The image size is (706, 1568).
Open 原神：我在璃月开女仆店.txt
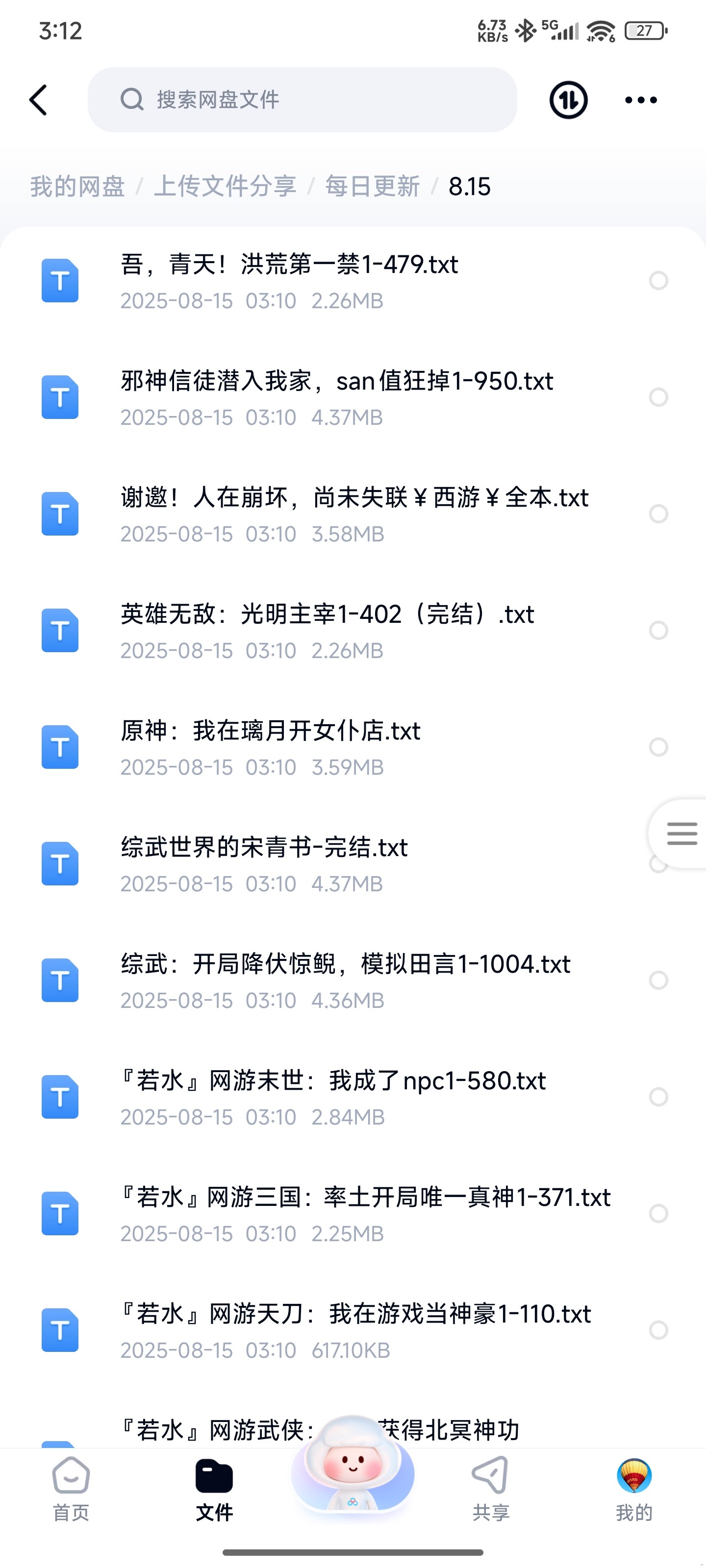point(271,746)
